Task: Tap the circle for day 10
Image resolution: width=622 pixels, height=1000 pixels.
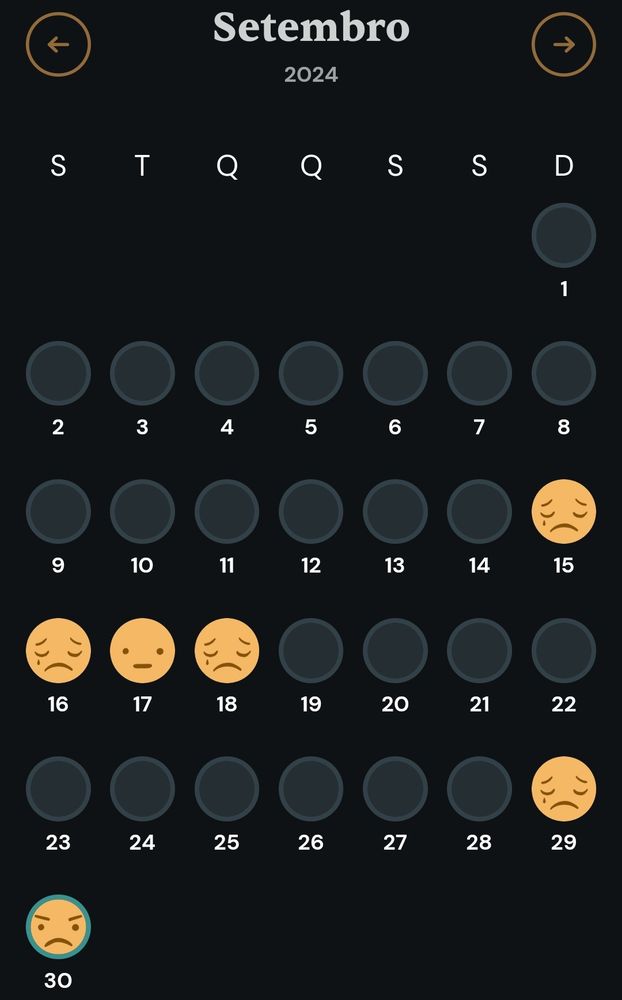Action: click(142, 512)
